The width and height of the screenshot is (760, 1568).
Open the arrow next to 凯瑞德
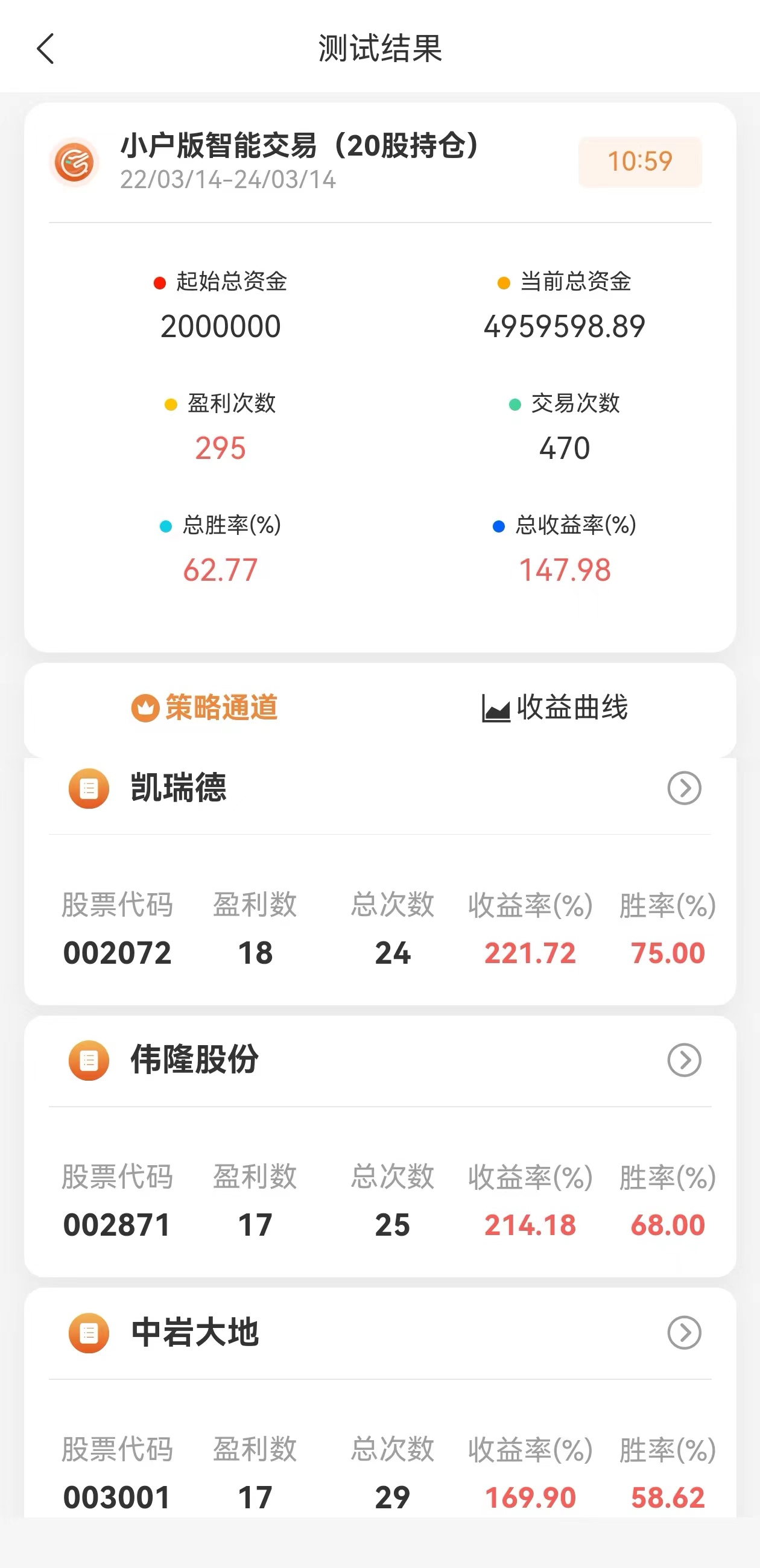[684, 788]
